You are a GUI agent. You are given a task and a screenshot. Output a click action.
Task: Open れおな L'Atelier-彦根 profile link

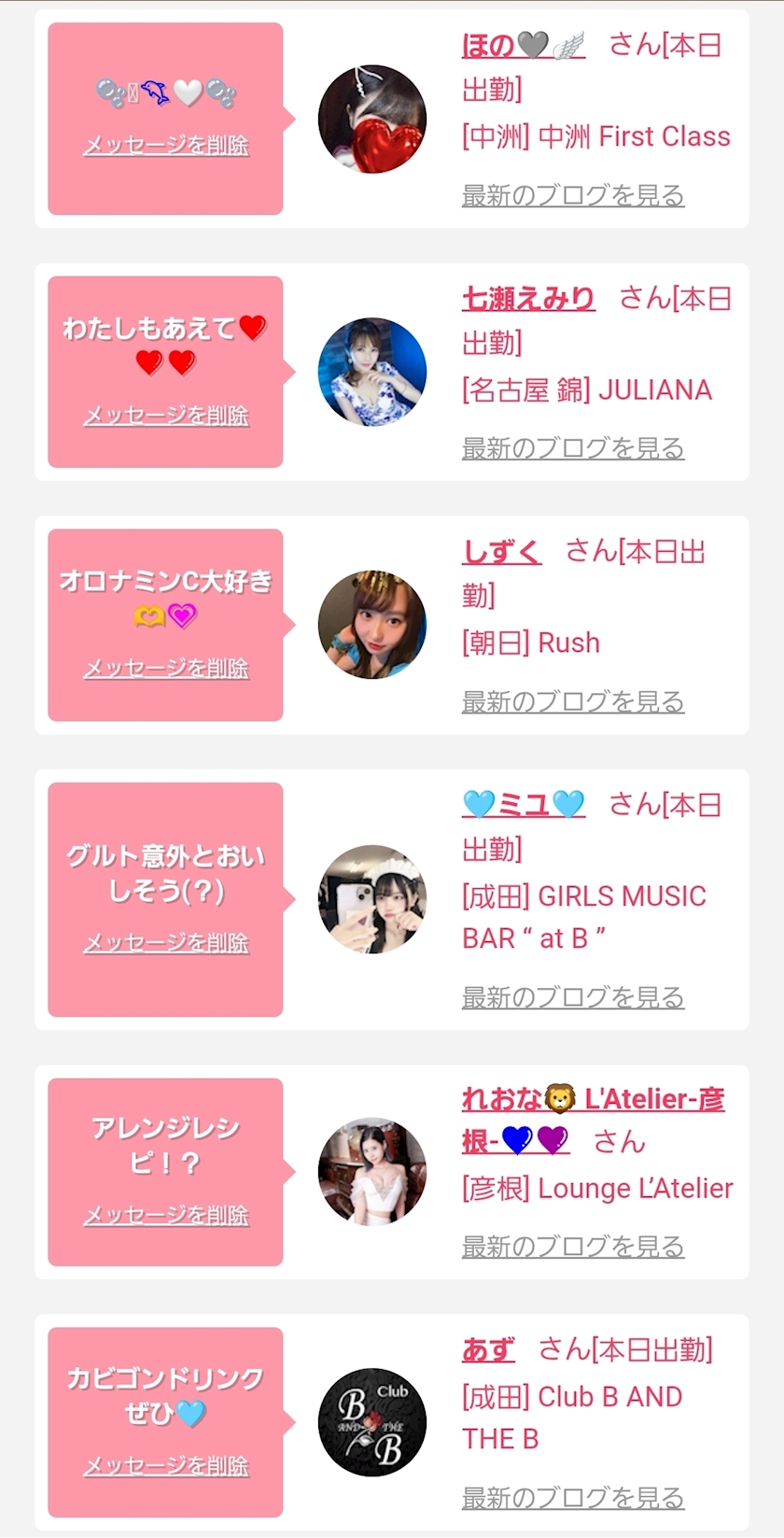click(x=593, y=1100)
